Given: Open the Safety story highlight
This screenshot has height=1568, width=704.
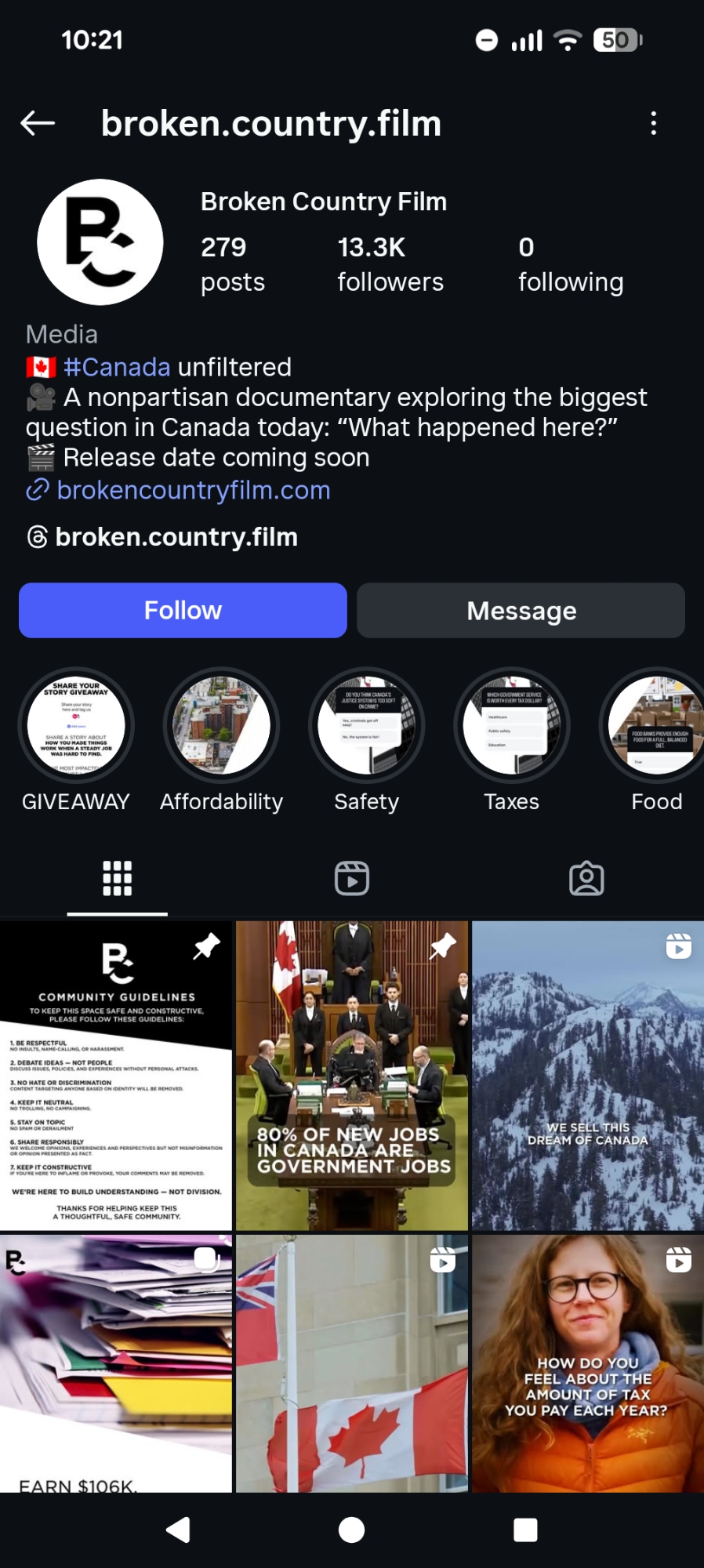Looking at the screenshot, I should click(x=366, y=725).
